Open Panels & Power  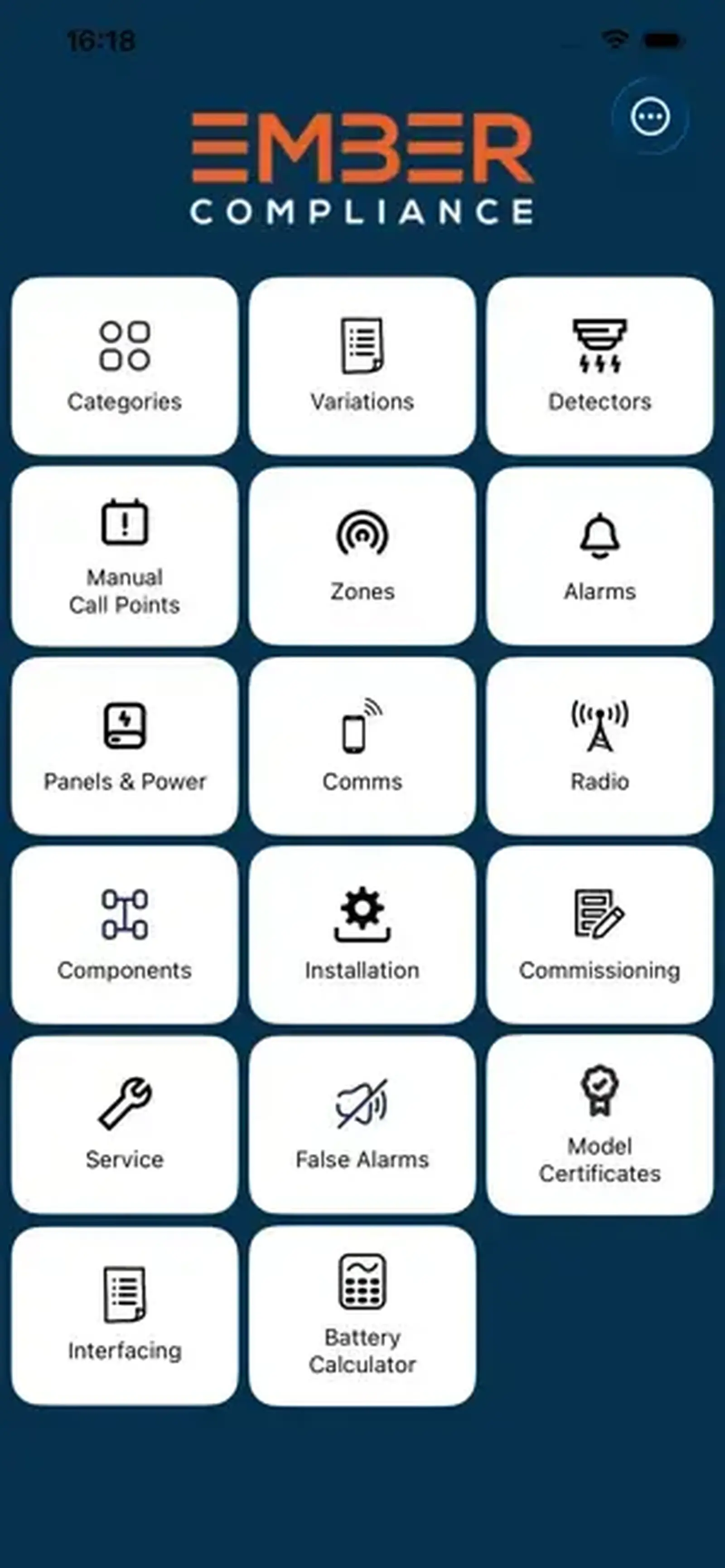[x=124, y=746]
